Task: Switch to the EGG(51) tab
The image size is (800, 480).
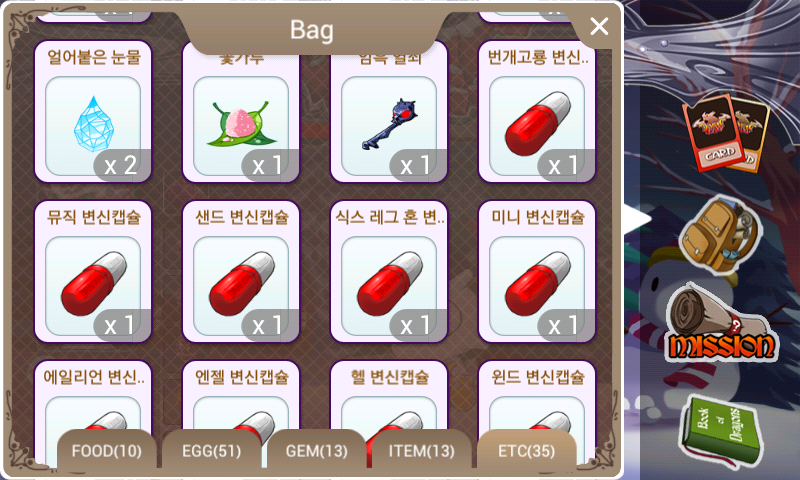Action: click(x=212, y=449)
